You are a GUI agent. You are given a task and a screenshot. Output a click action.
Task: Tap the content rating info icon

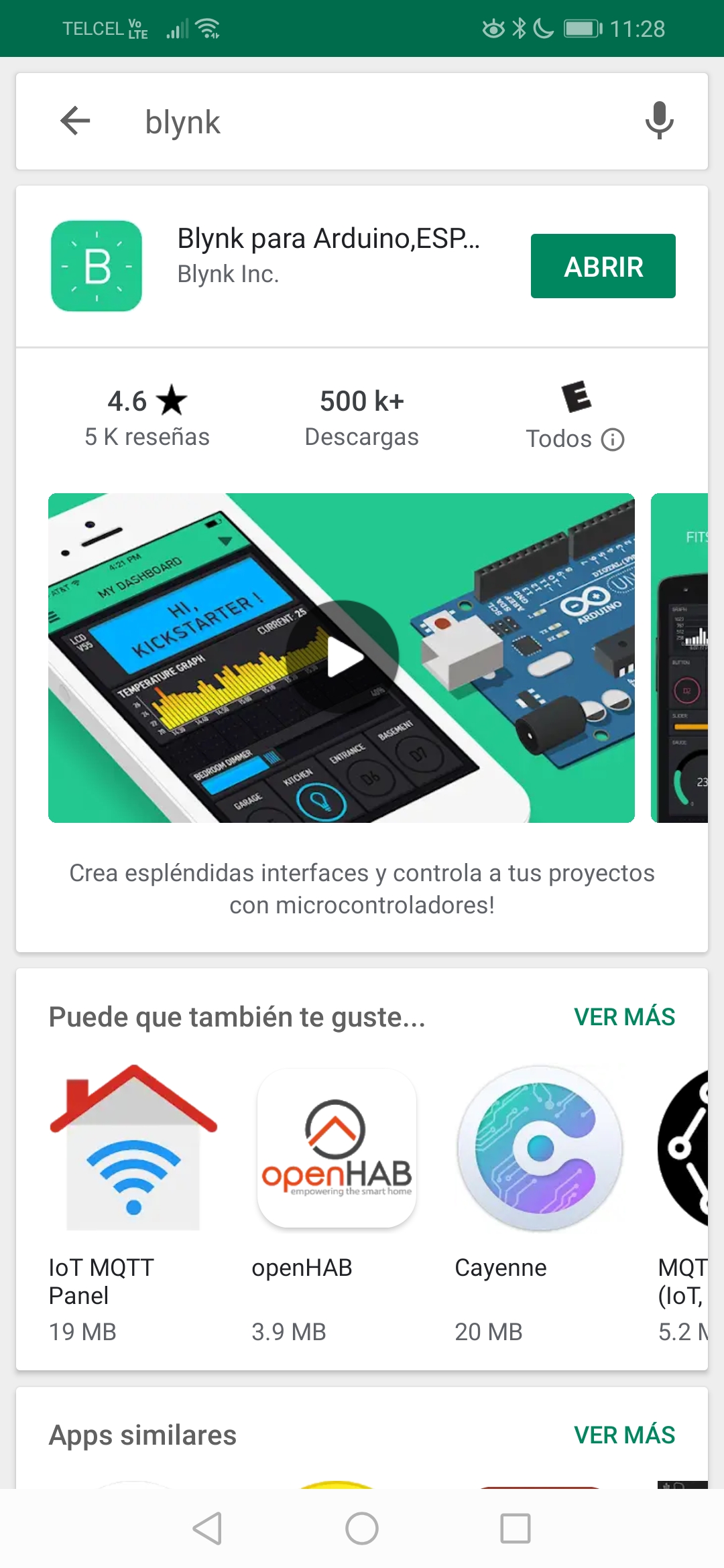coord(613,439)
